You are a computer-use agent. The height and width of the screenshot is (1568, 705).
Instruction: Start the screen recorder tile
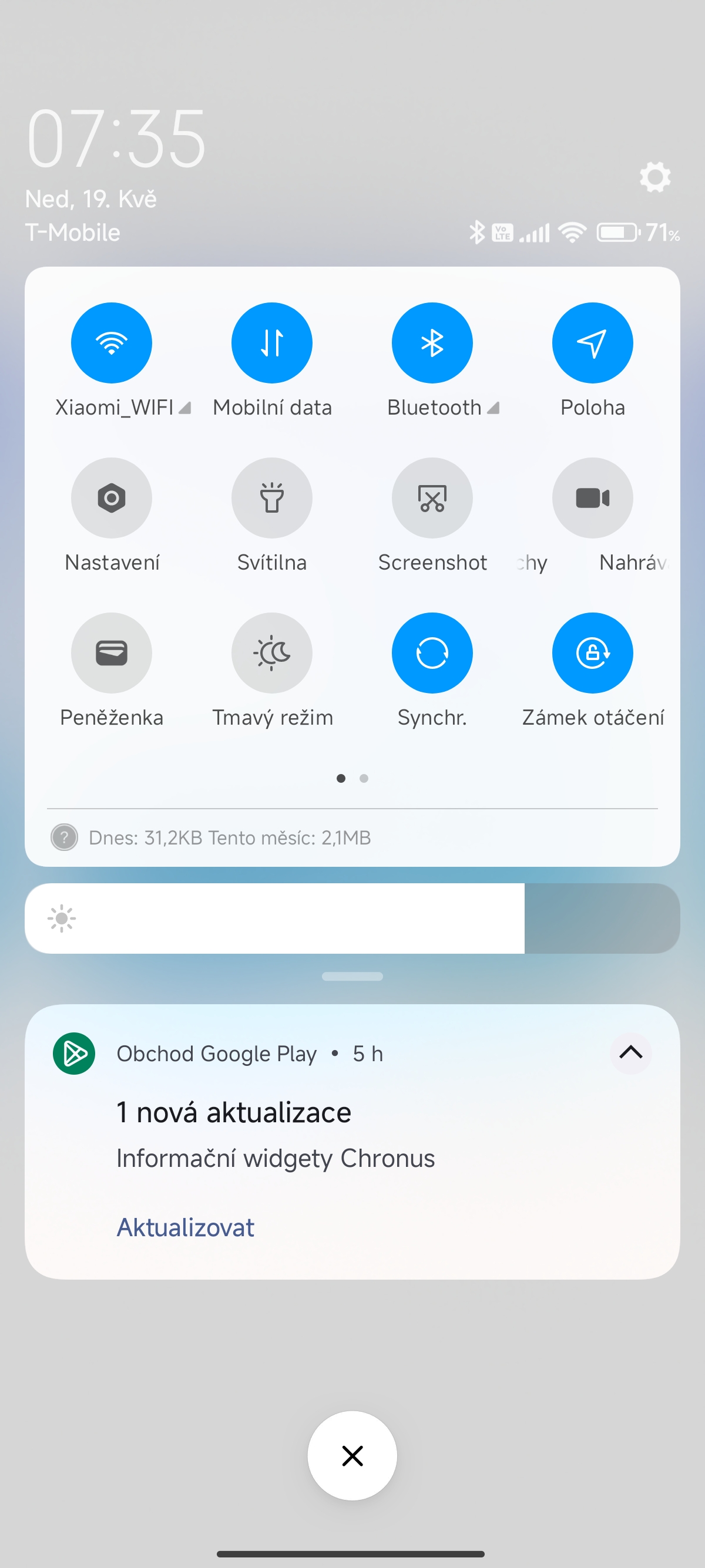(592, 498)
